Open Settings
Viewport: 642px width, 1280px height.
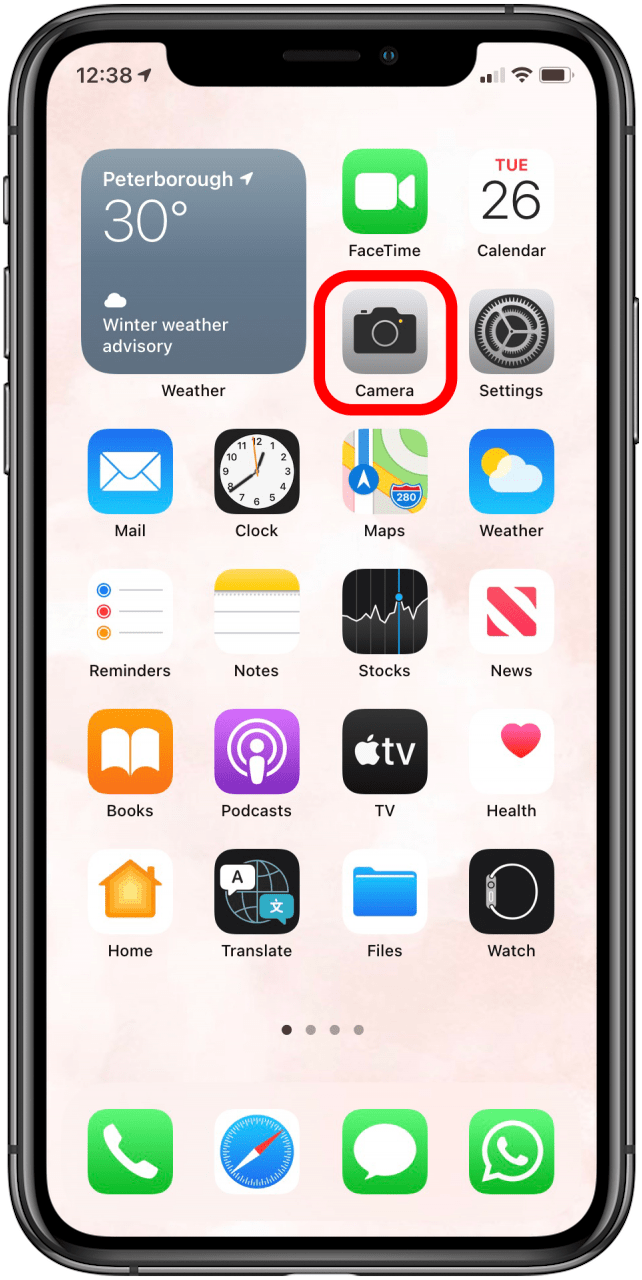pos(511,333)
